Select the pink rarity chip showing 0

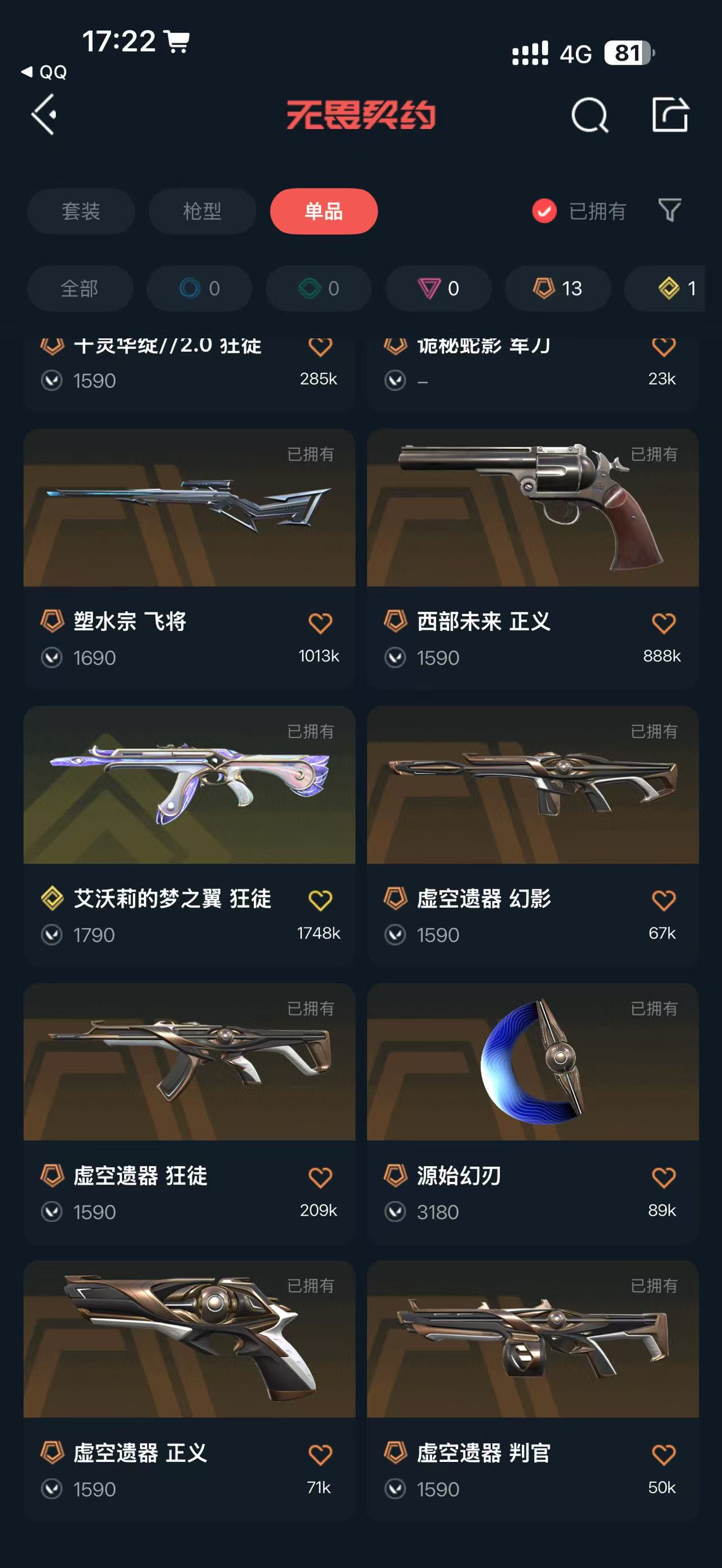tap(438, 288)
